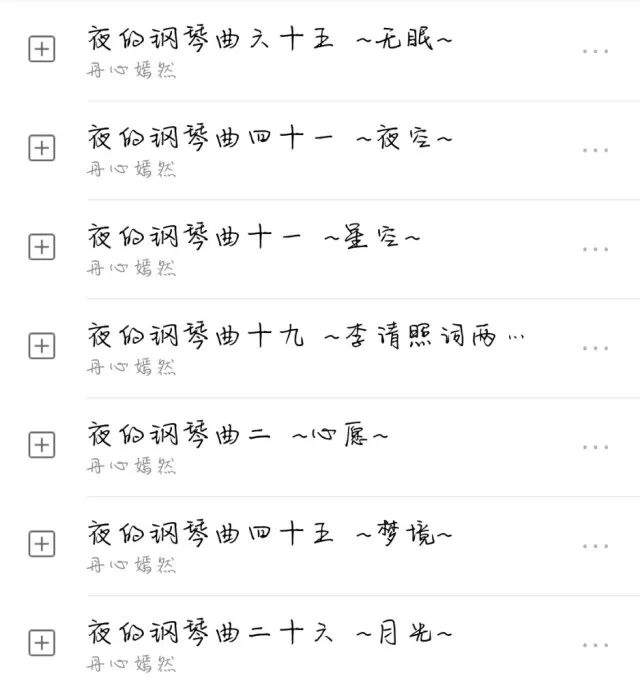
Task: Open more options for 夜的钢琴曲六十五 ~无眠~
Action: click(595, 51)
